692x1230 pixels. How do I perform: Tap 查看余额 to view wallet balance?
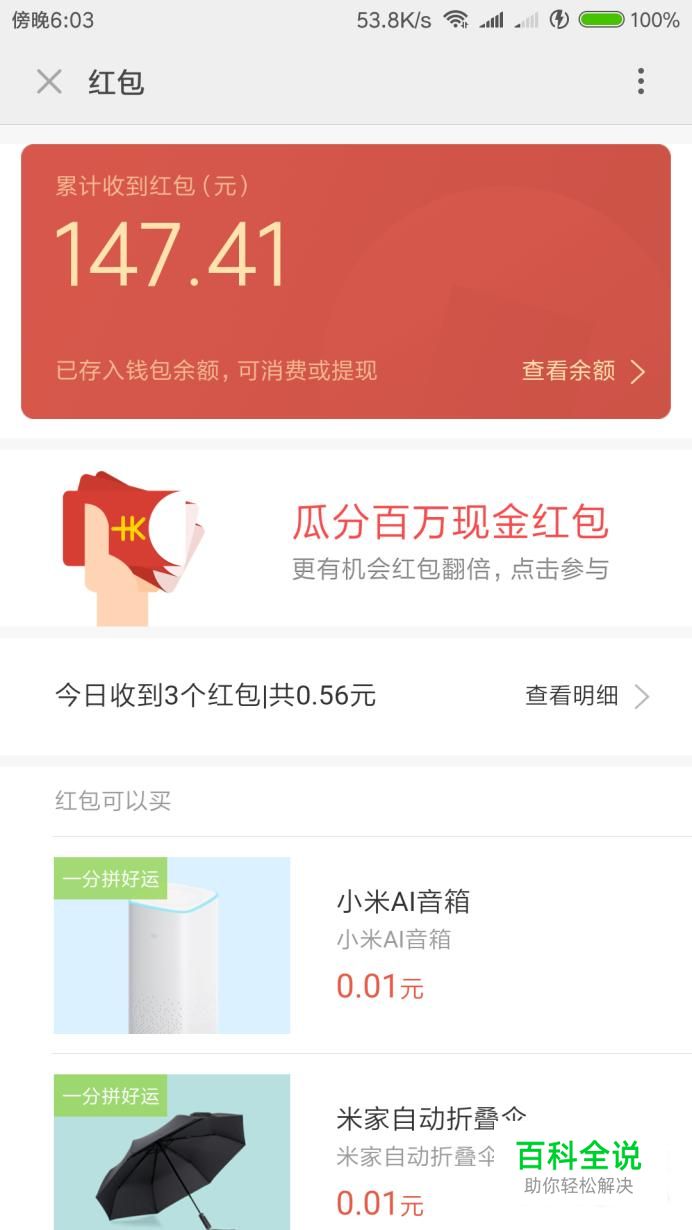584,371
